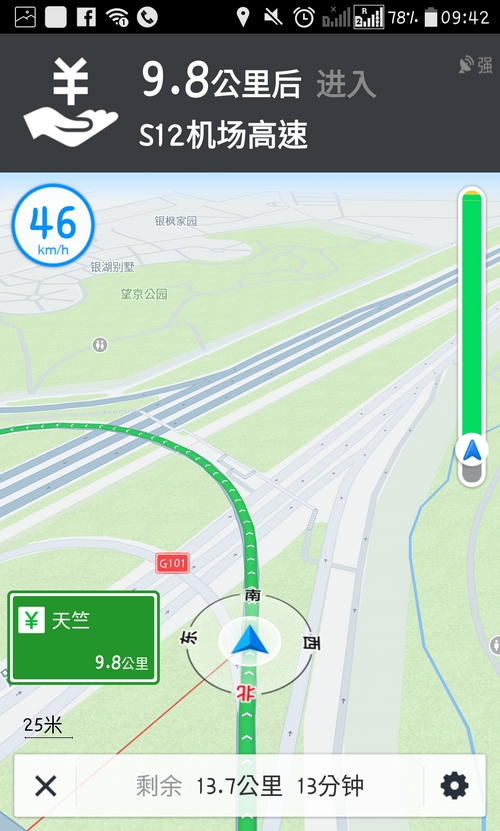This screenshot has width=500, height=831.
Task: Exit navigation with the X button
Action: [46, 786]
